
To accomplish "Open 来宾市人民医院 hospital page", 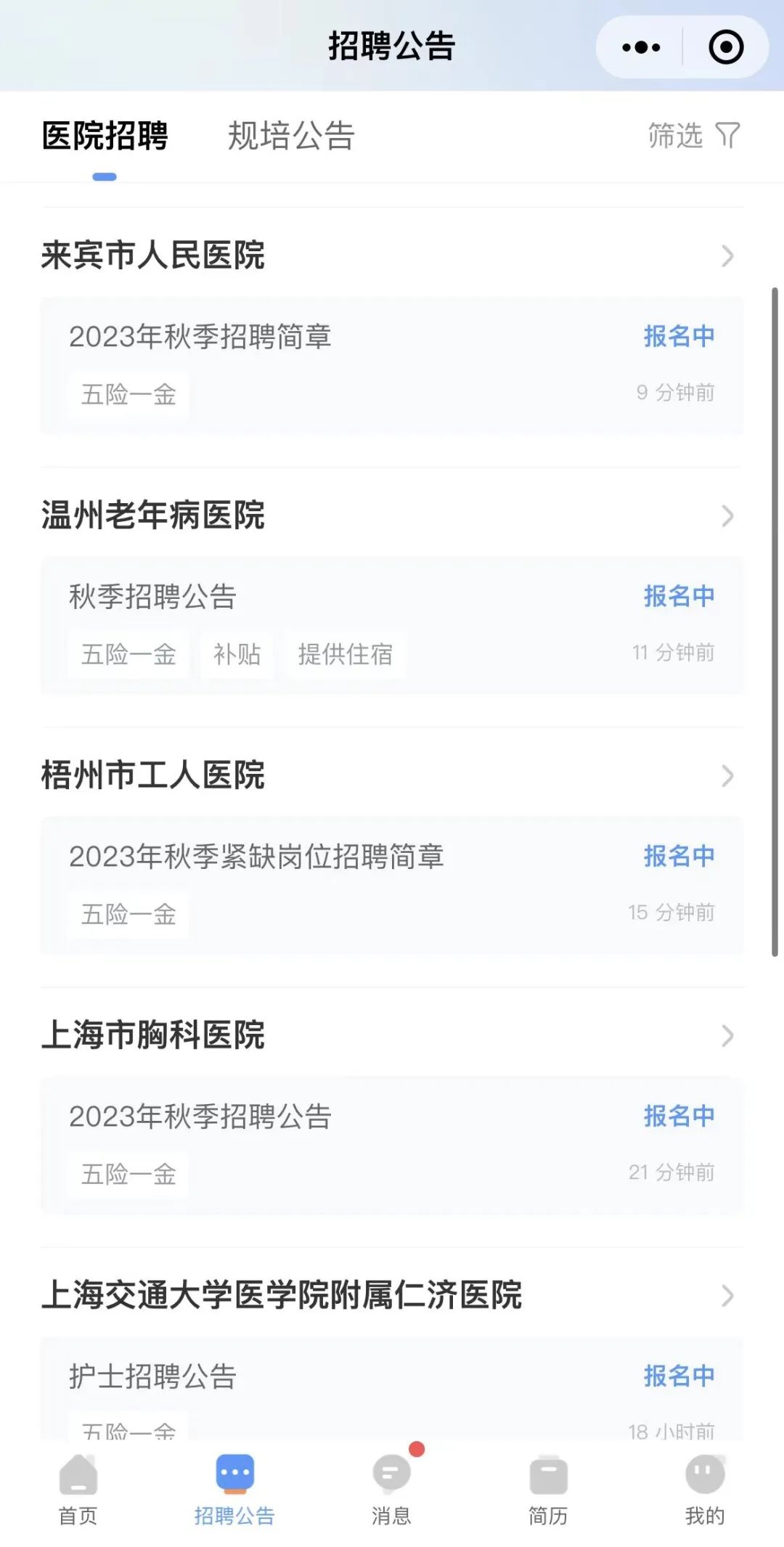I will tap(388, 256).
